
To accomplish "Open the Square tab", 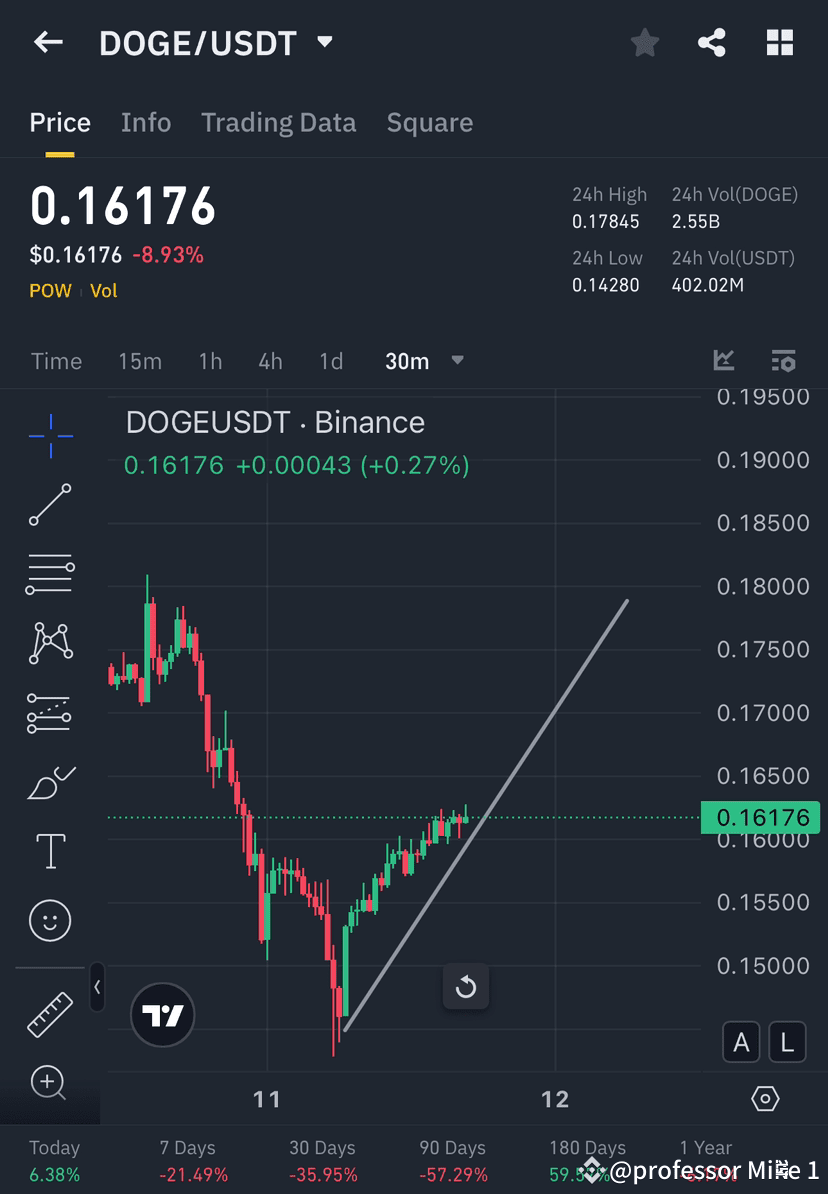I will coord(429,122).
